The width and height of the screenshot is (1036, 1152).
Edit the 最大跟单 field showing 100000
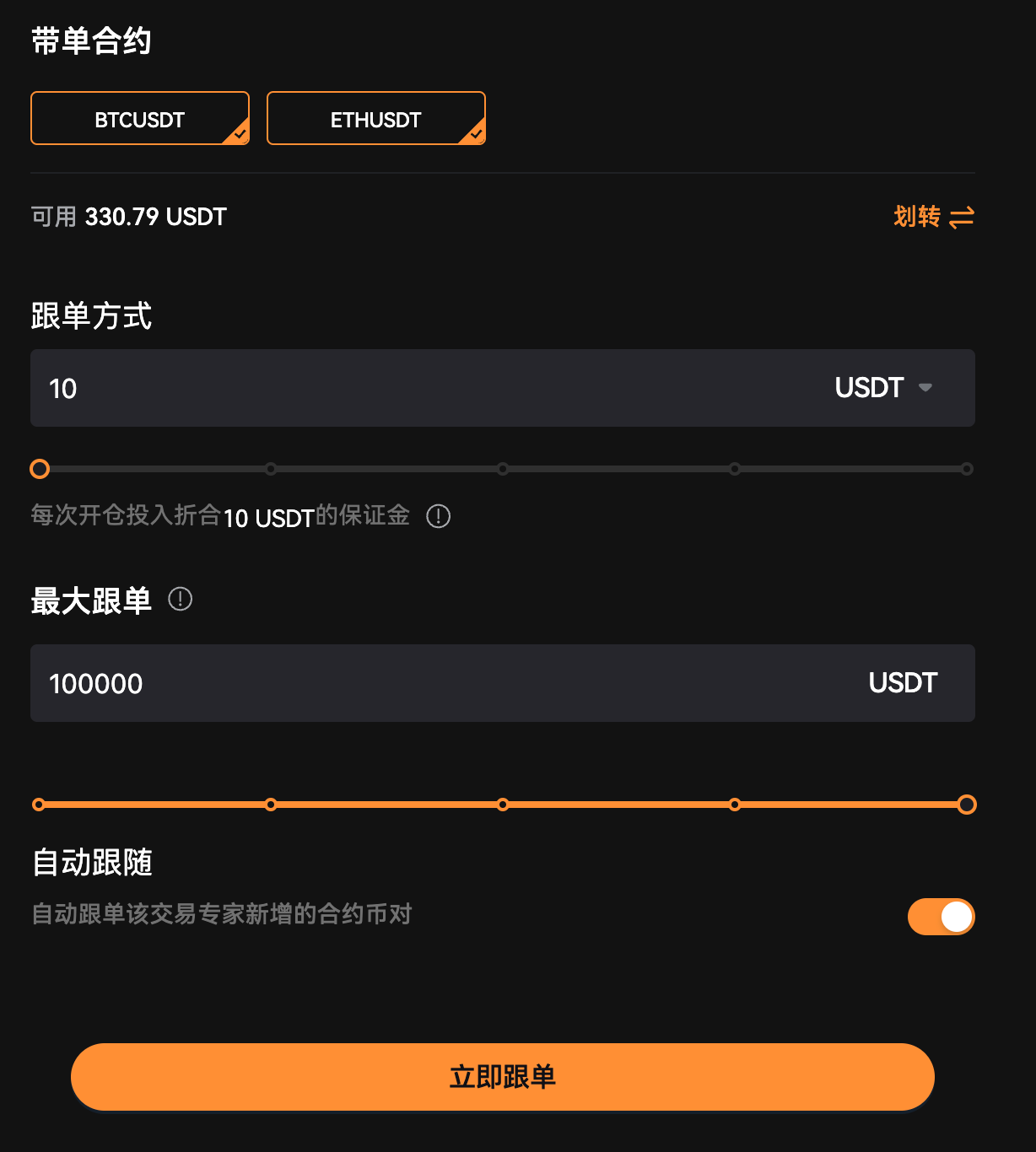[422, 683]
